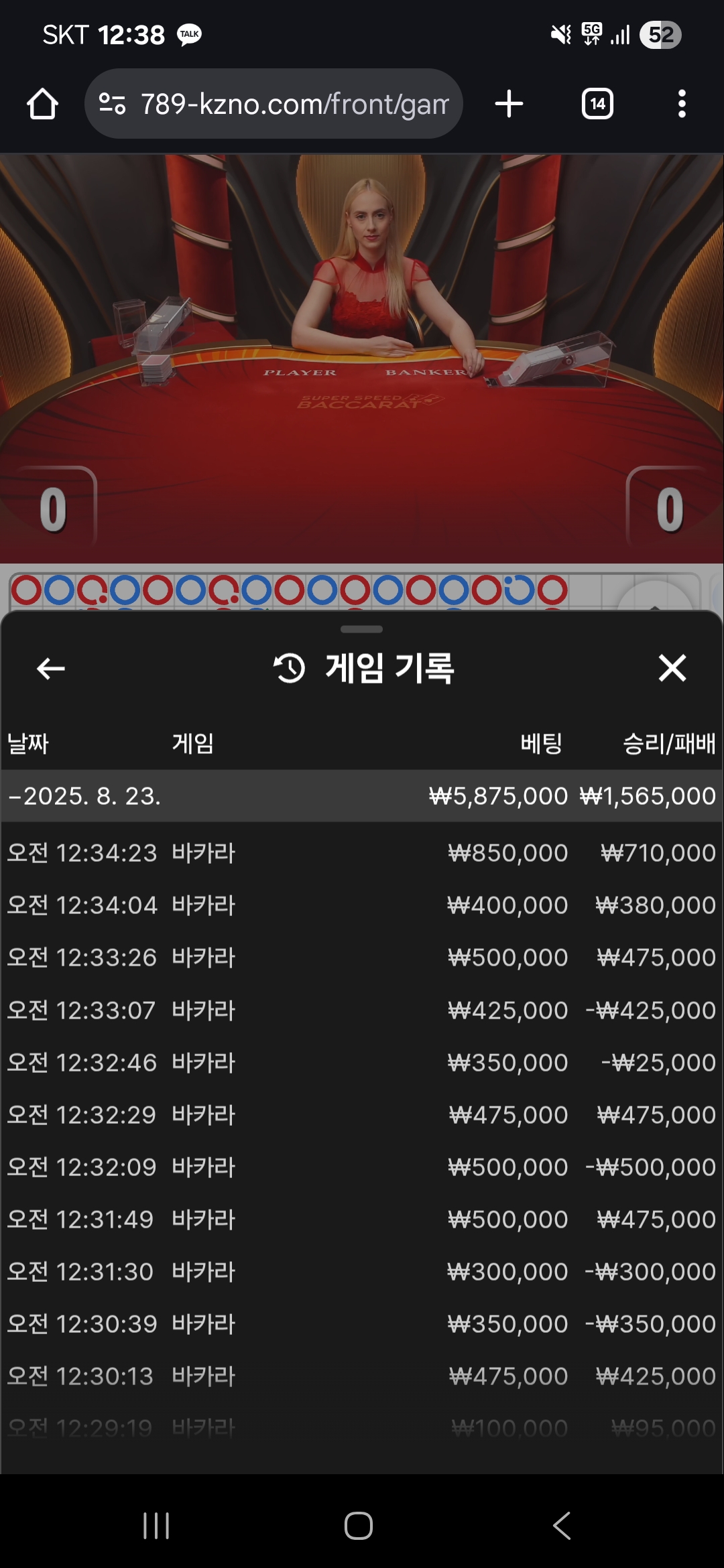
Task: Open the browser overflow menu
Action: (682, 104)
